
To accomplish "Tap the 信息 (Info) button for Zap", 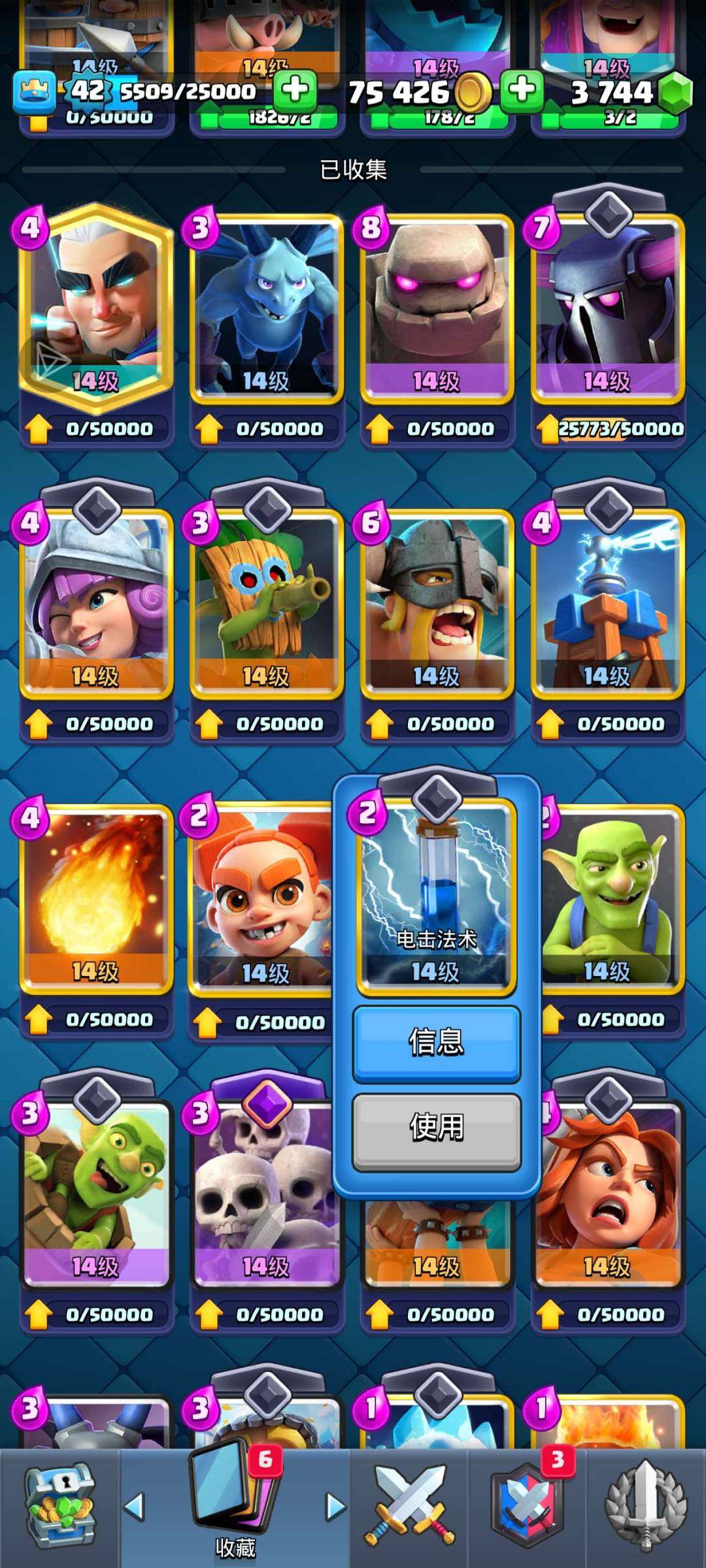I will click(436, 1042).
